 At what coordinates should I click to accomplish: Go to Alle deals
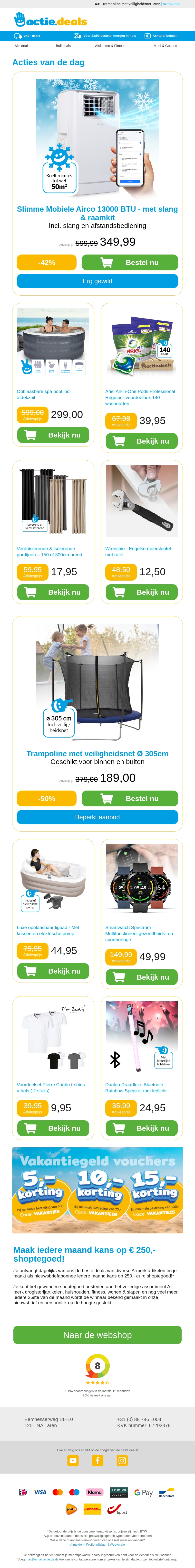pyautogui.click(x=22, y=46)
